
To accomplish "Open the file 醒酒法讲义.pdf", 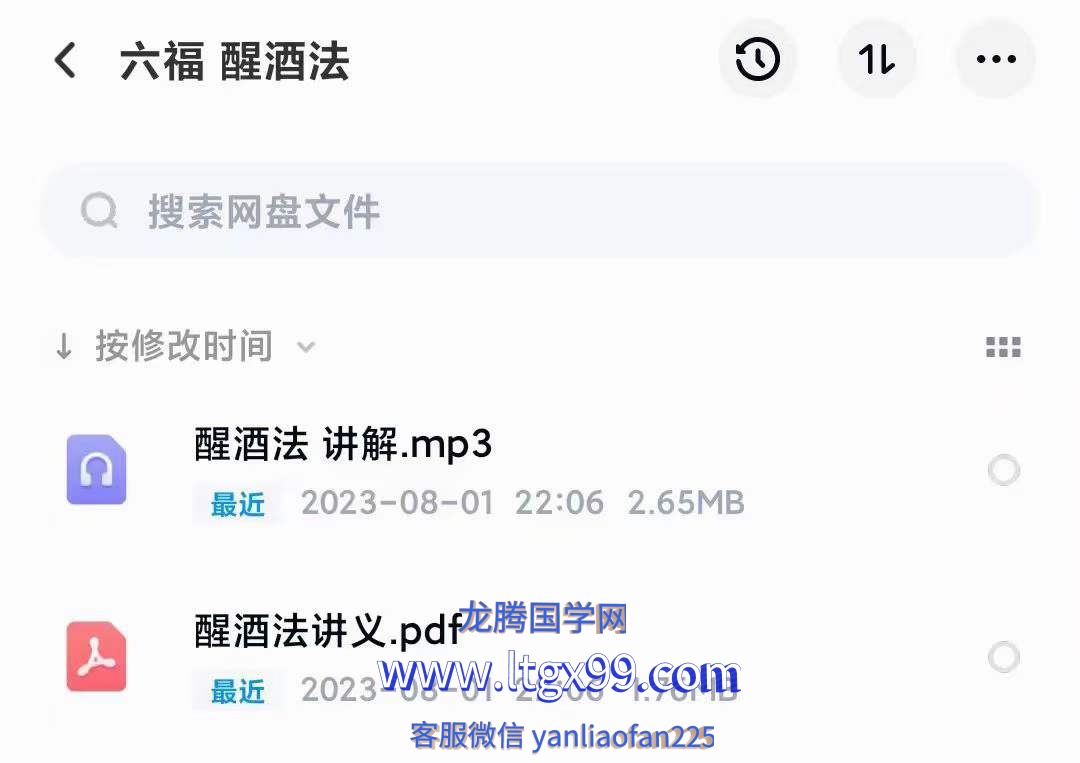I will (x=328, y=631).
